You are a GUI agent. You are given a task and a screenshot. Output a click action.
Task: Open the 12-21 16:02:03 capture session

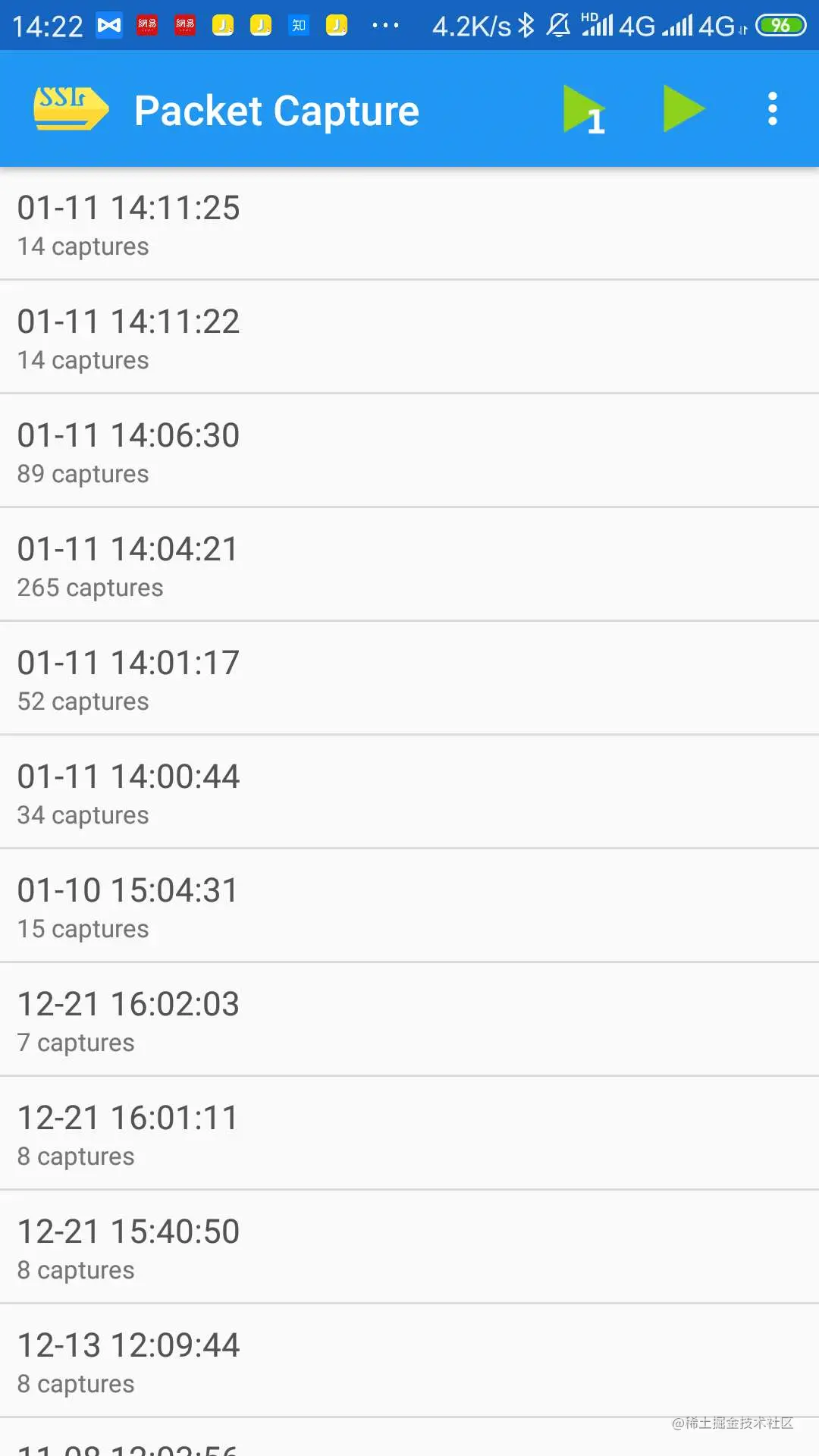point(409,1021)
